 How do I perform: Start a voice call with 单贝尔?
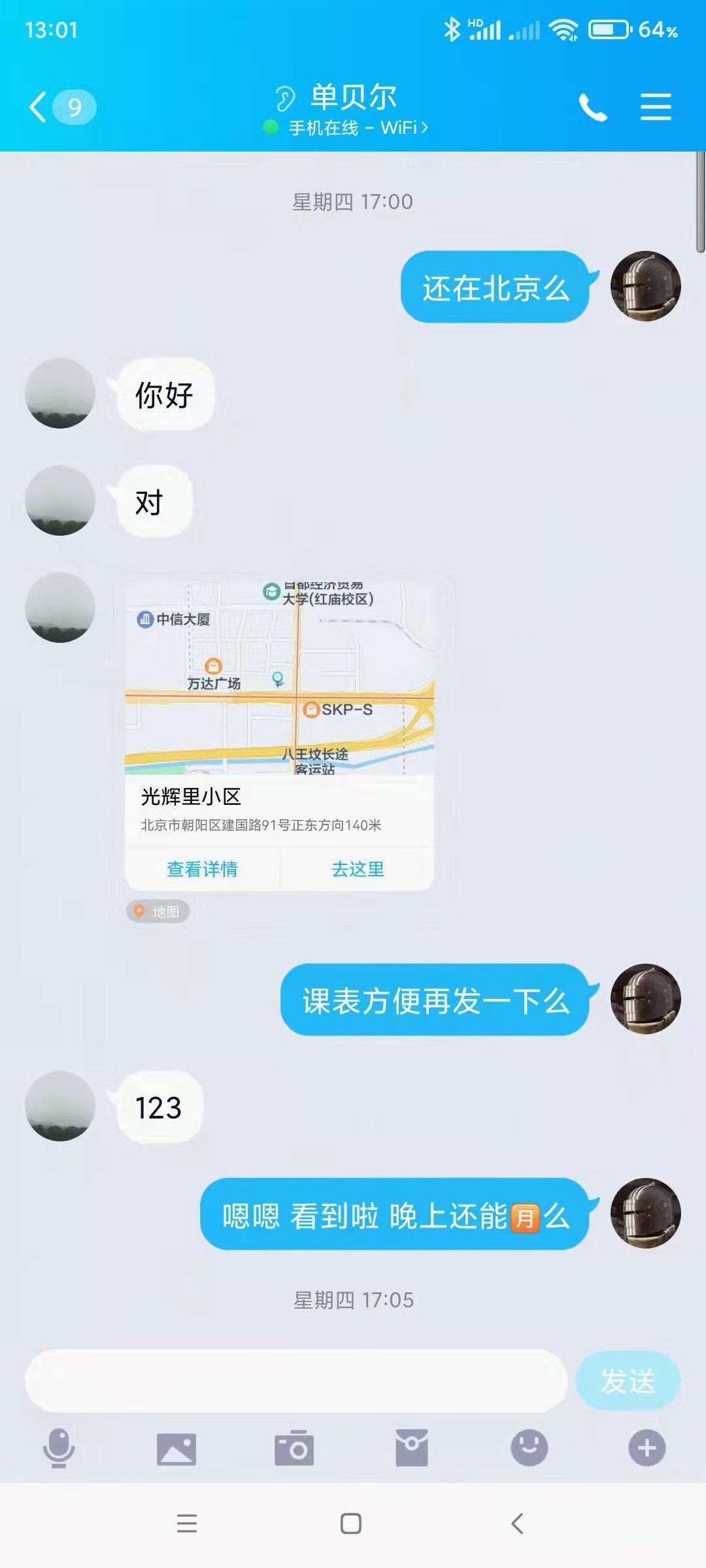coord(592,107)
